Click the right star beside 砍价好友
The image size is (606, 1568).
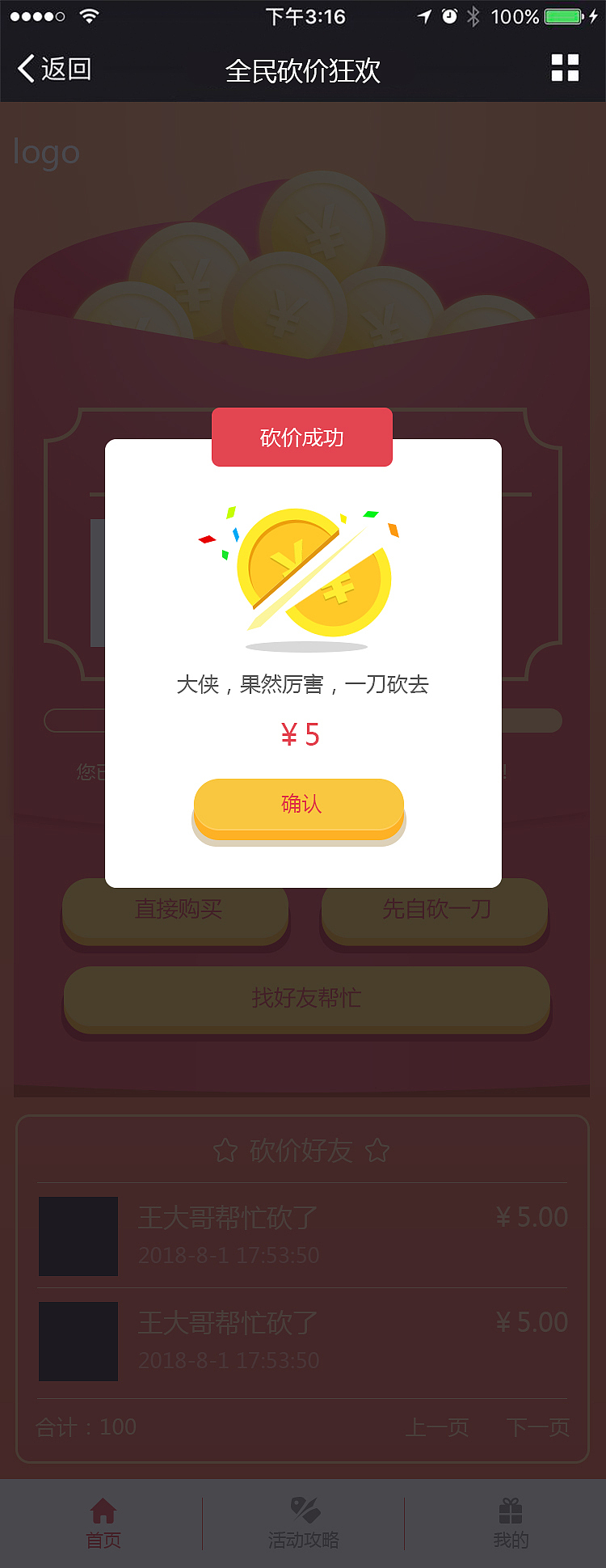(x=378, y=1149)
